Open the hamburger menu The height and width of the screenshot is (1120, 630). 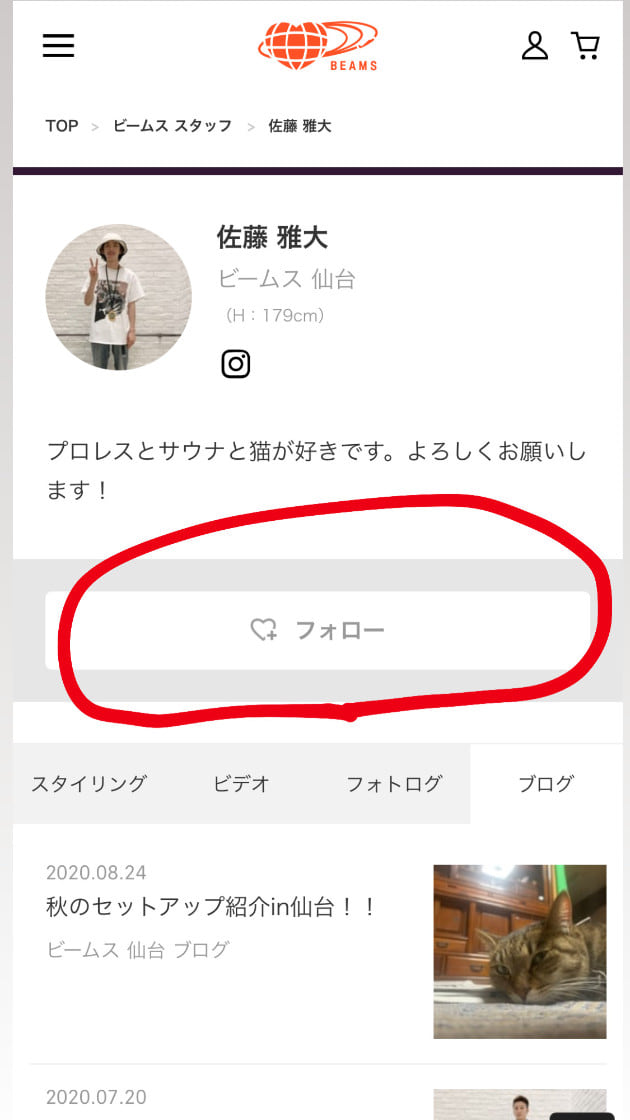click(x=58, y=46)
